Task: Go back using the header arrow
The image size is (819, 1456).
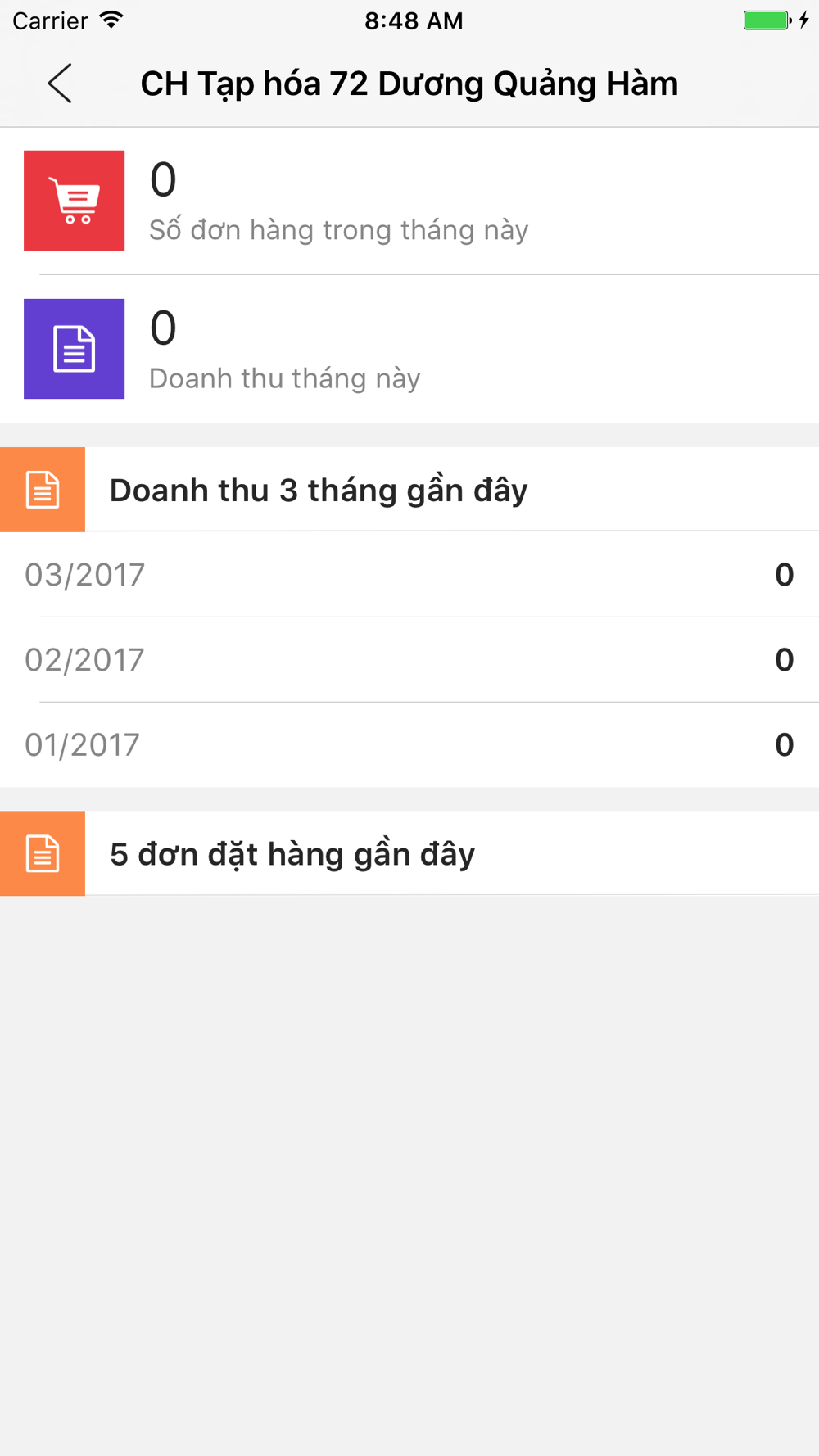Action: point(60,84)
